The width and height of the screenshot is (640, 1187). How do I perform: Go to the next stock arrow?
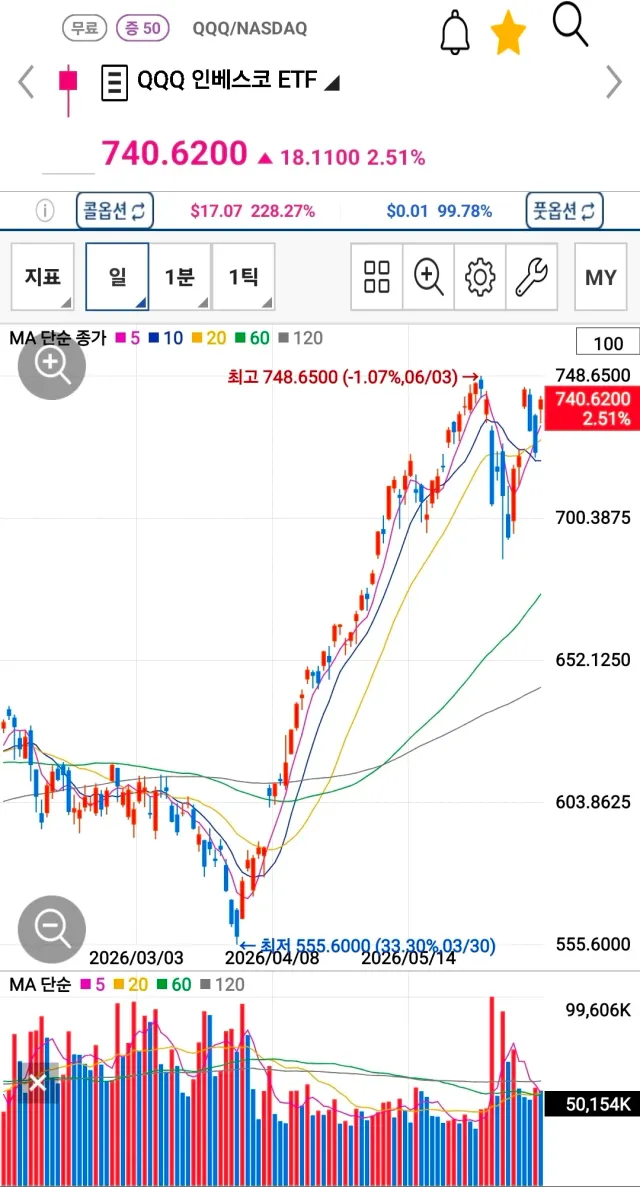(x=613, y=83)
